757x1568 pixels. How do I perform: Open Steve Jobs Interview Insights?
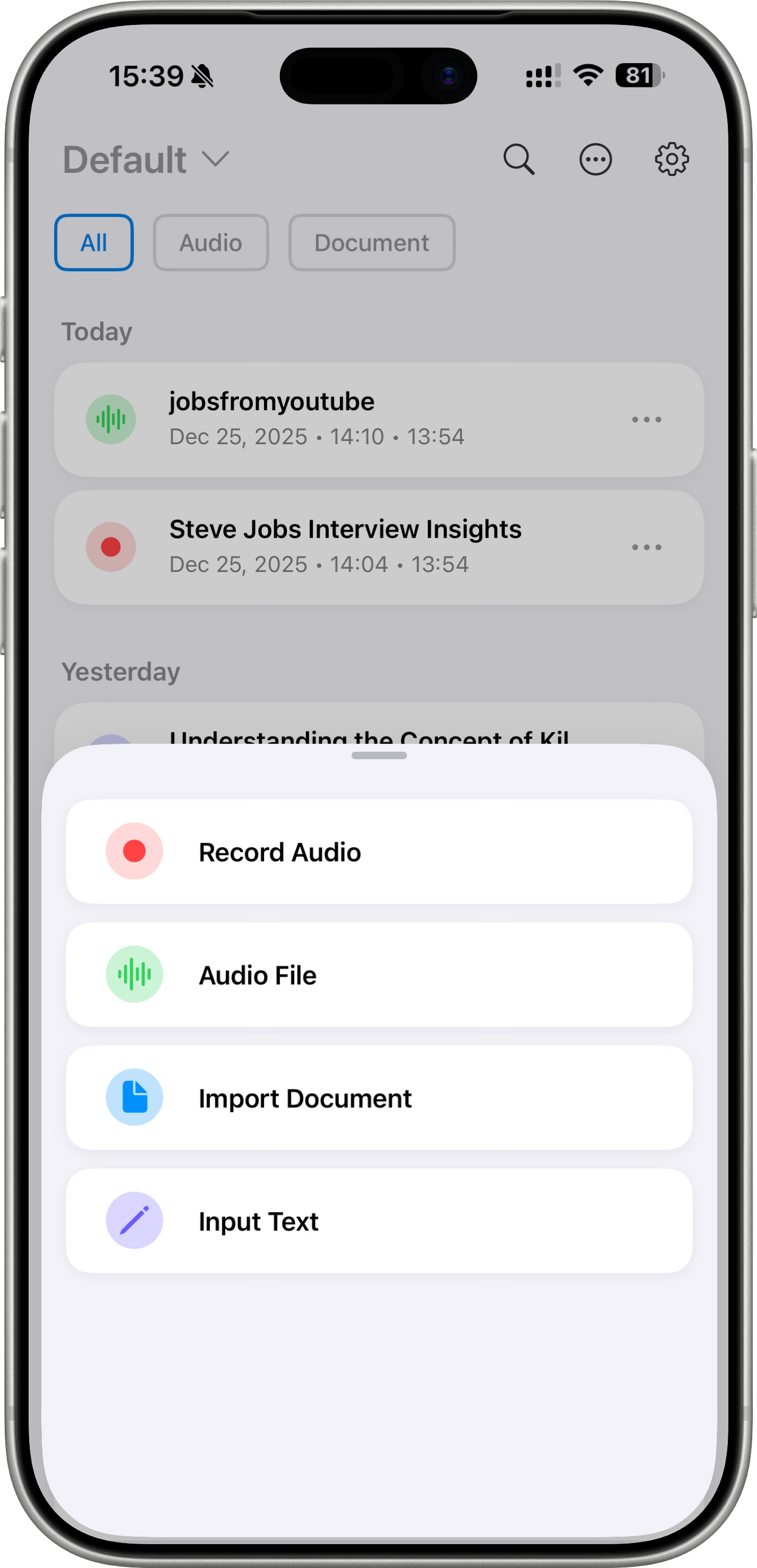point(345,547)
